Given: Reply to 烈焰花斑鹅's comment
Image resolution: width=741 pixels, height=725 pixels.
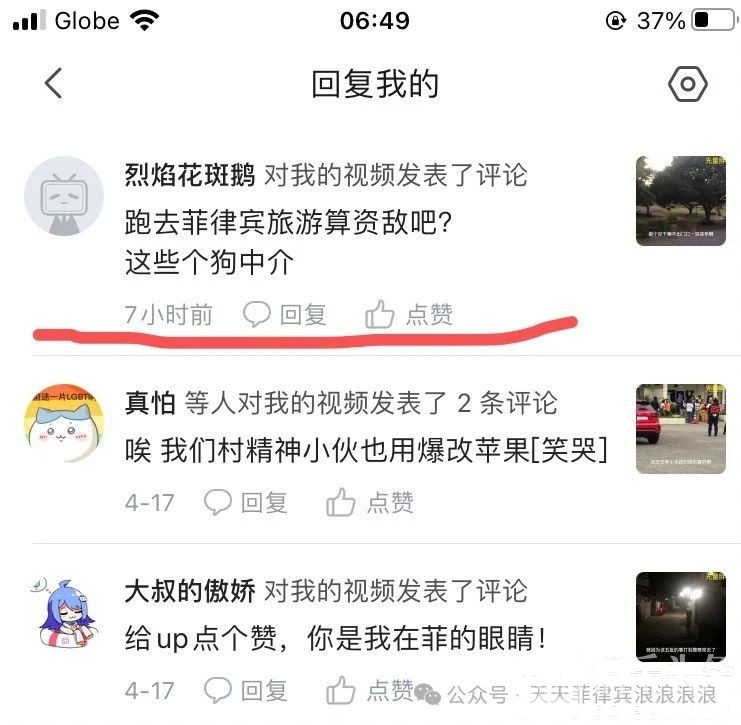Looking at the screenshot, I should (286, 315).
